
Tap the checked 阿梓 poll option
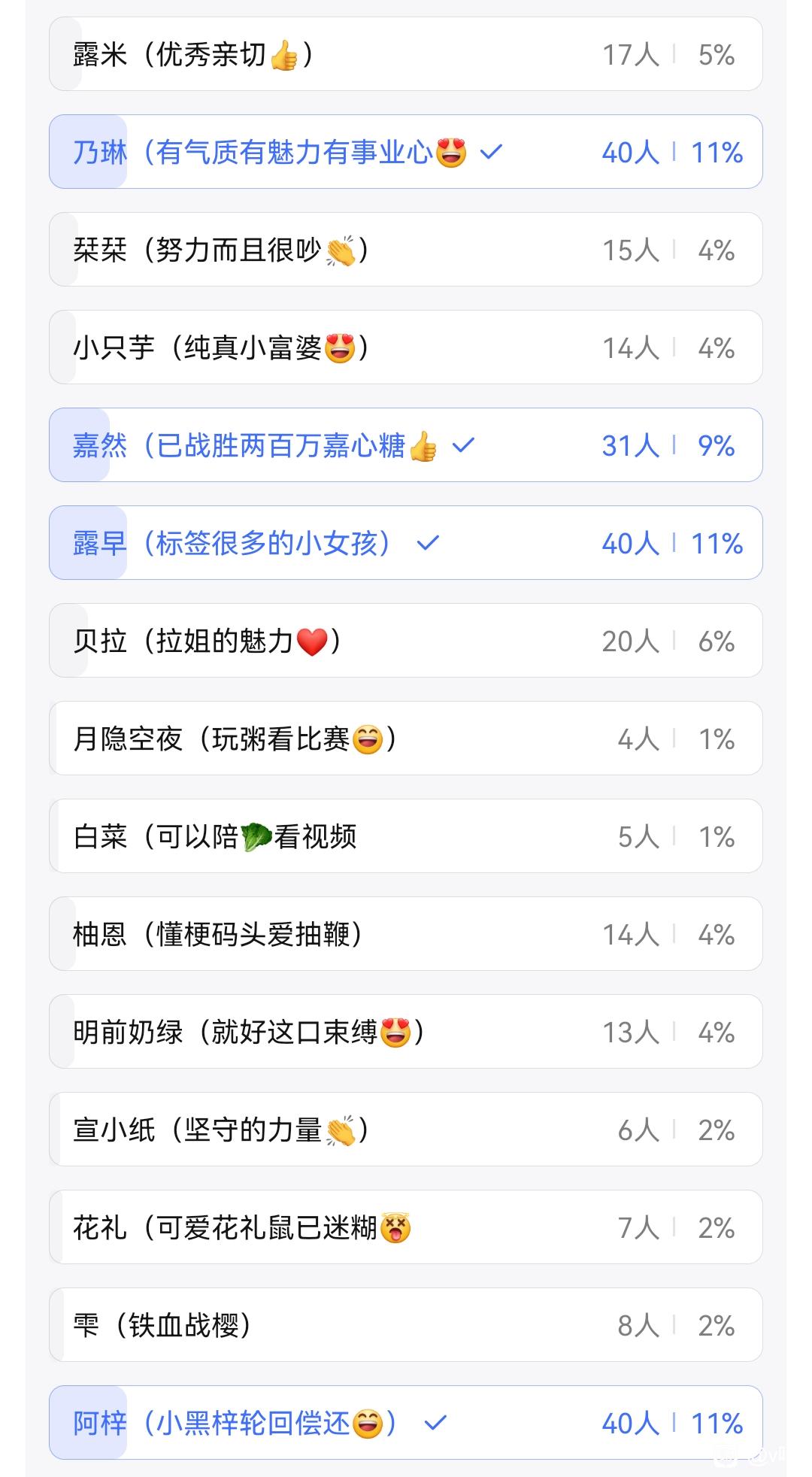tap(406, 1423)
